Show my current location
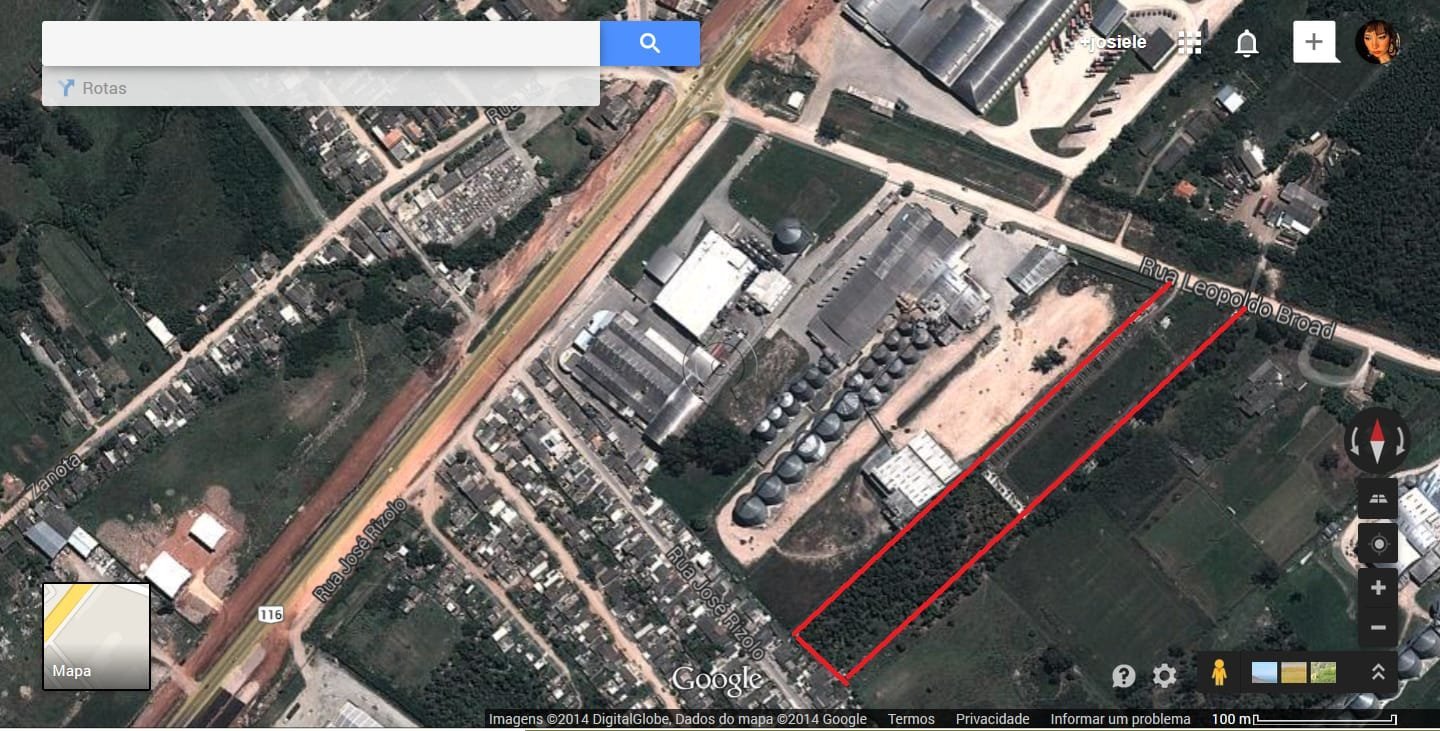 pyautogui.click(x=1377, y=544)
